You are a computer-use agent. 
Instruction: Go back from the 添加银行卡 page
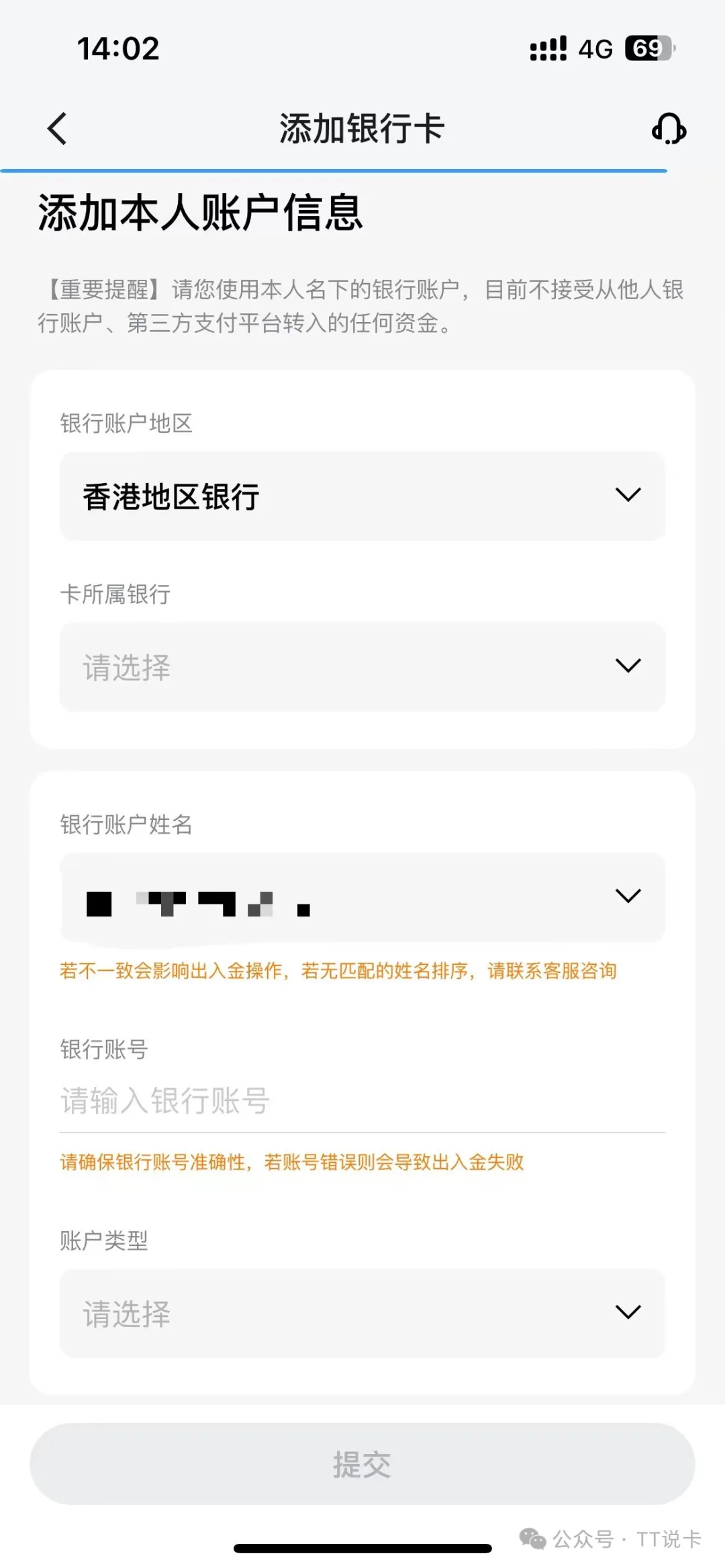point(58,128)
